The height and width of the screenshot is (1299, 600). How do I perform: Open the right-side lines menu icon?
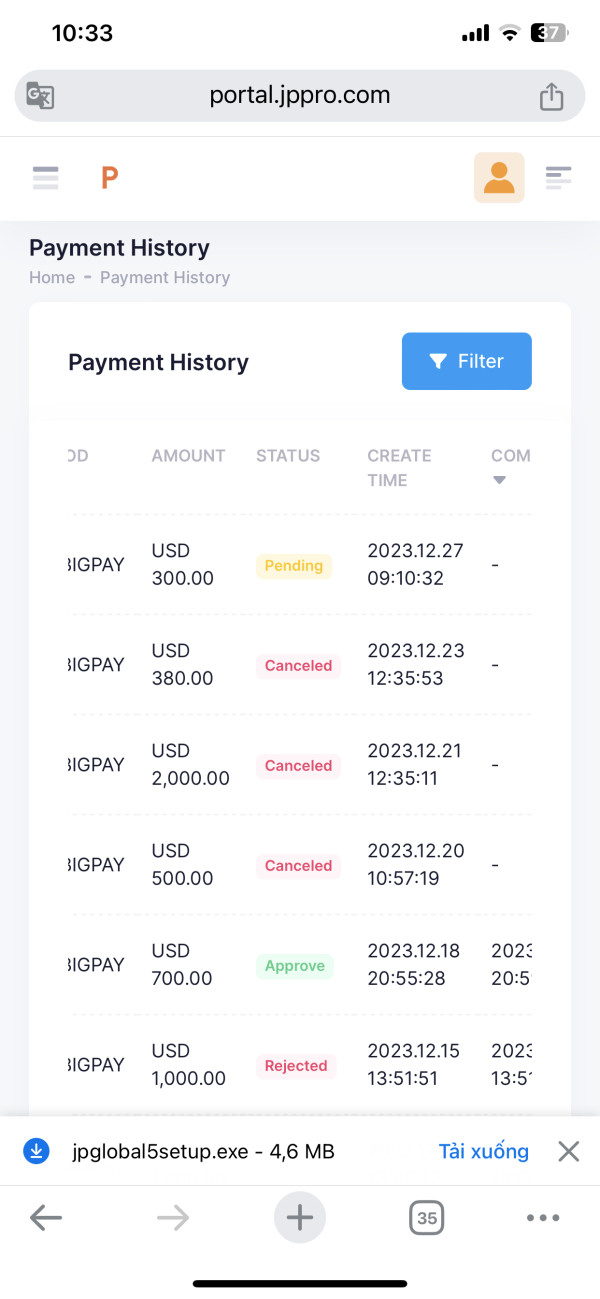[x=558, y=178]
